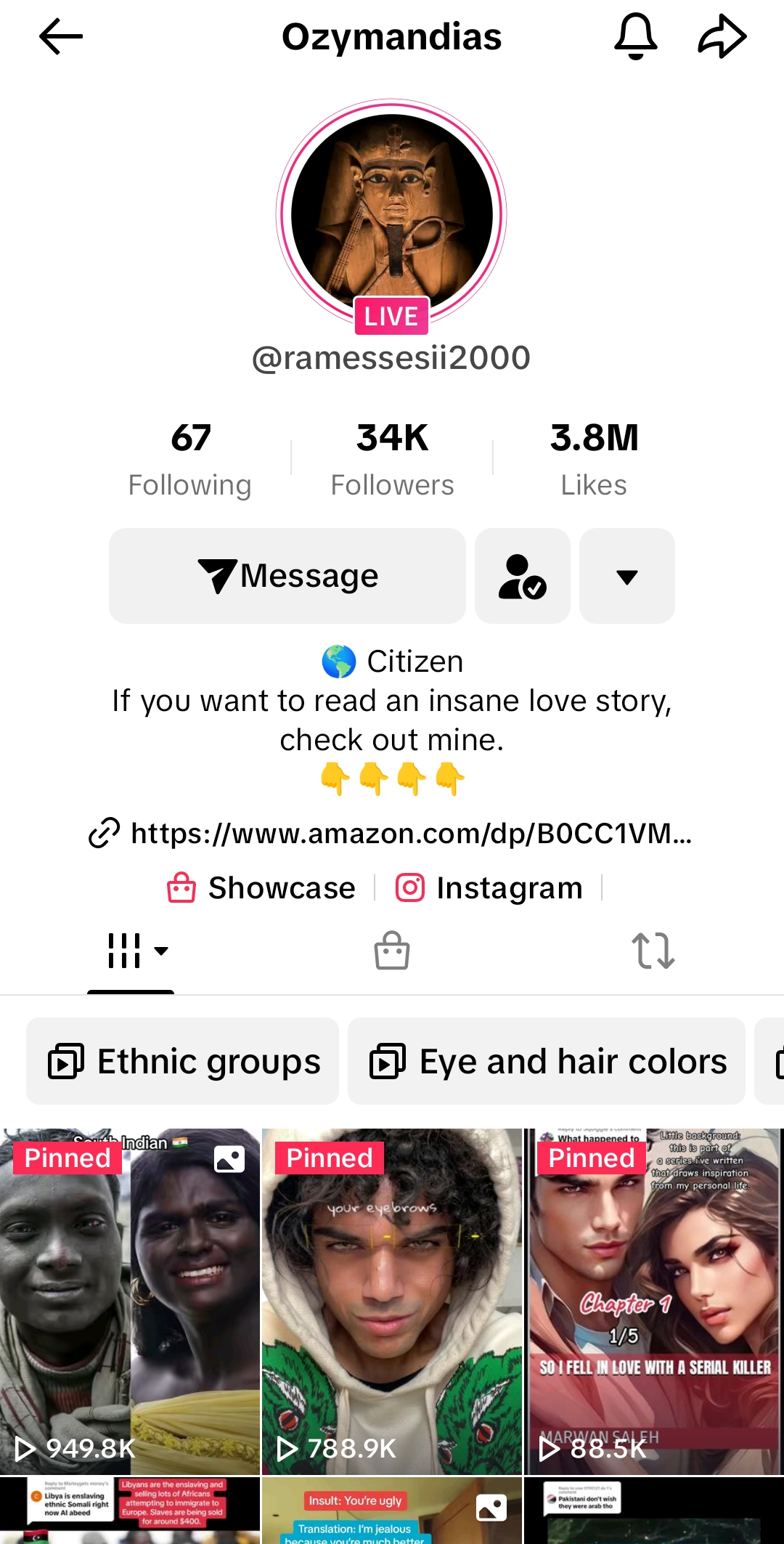This screenshot has height=1544, width=784.
Task: Play the pinned video with 788.9K views
Action: tap(392, 1300)
